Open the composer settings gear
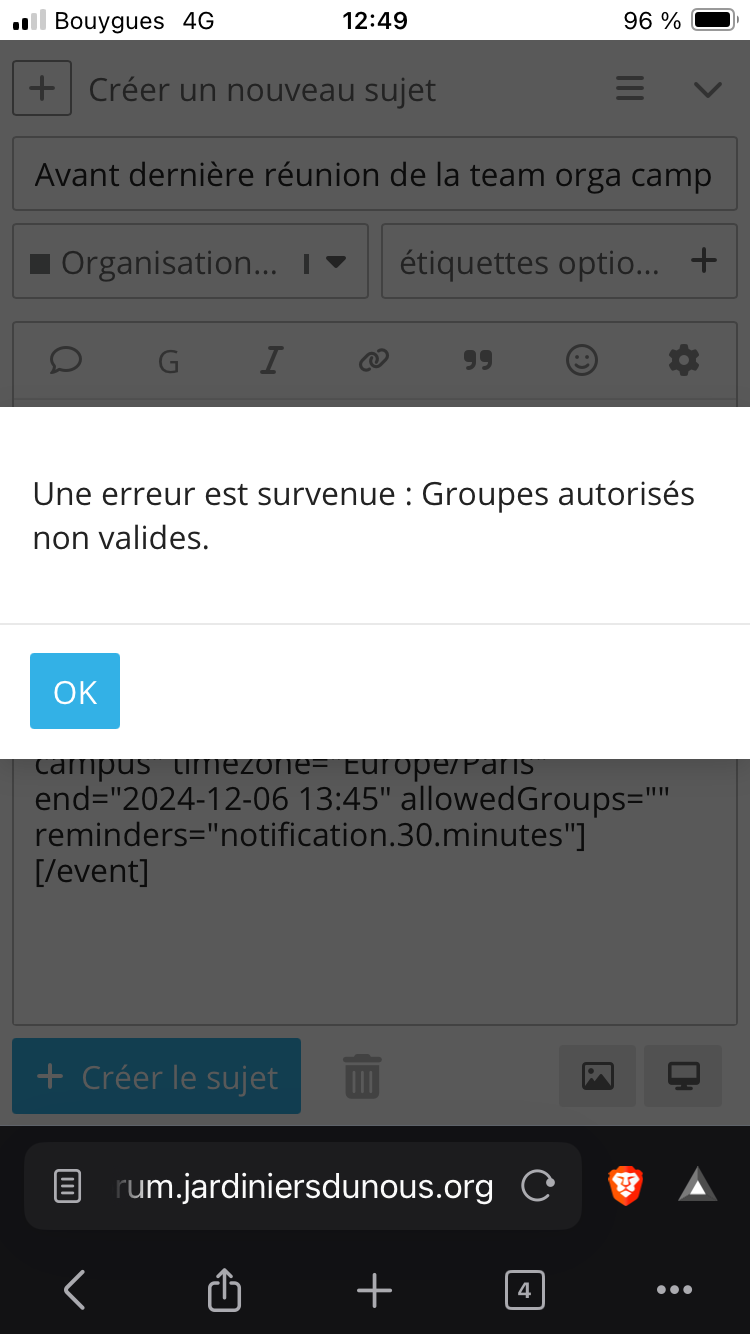 click(x=684, y=360)
